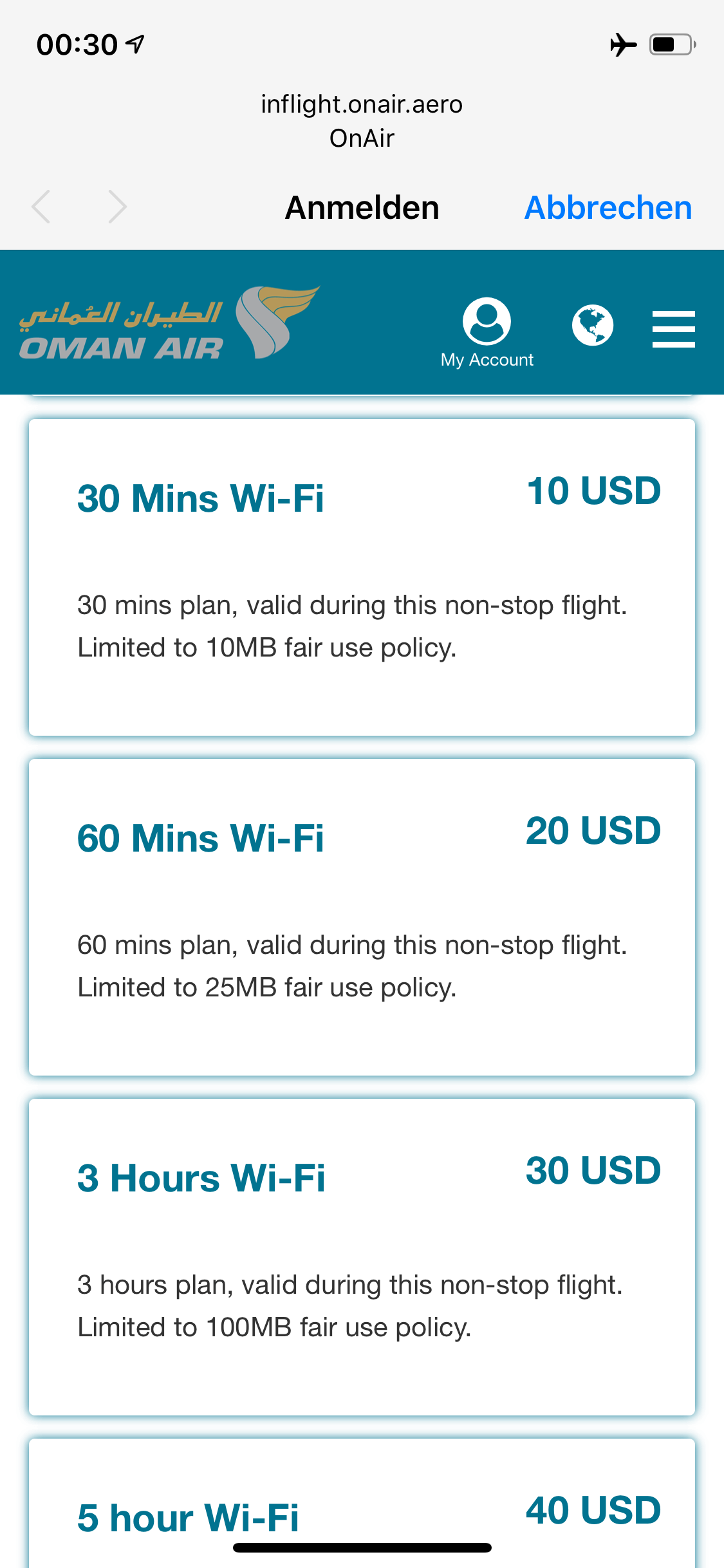
Task: Select the 30 Mins Wi-Fi plan
Action: [362, 577]
